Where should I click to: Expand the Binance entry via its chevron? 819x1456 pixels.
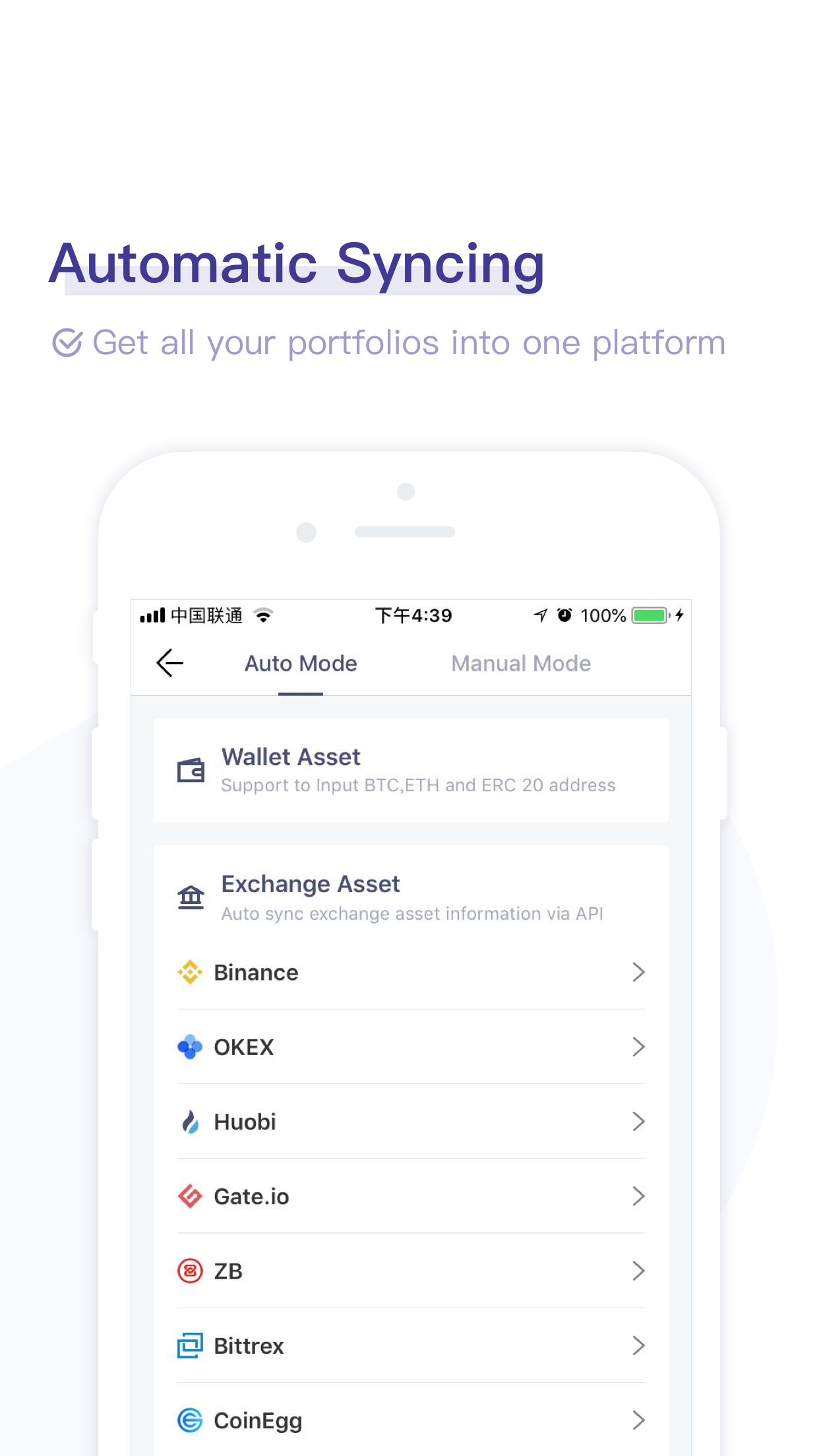click(x=638, y=972)
